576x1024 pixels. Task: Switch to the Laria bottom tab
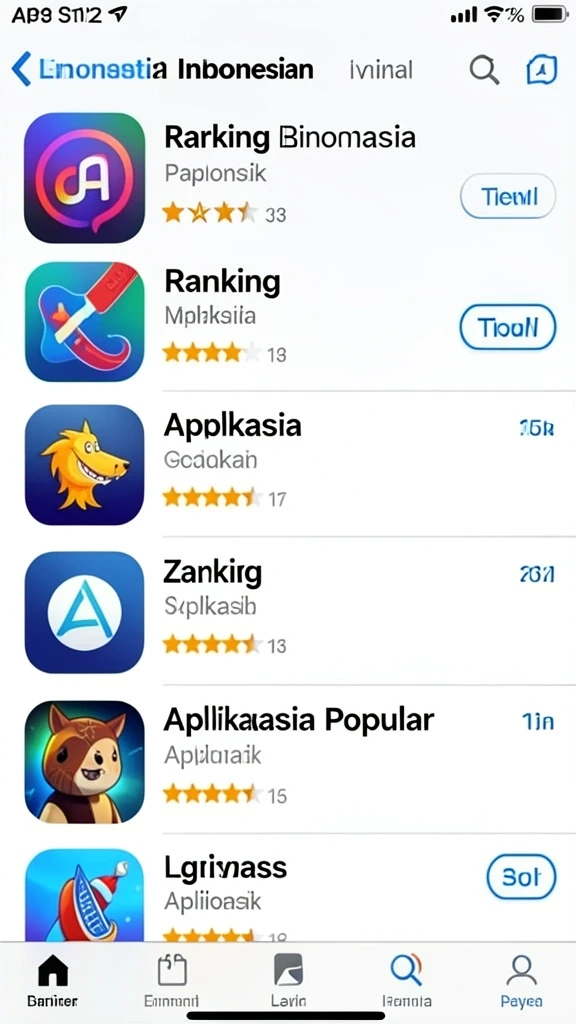(288, 981)
